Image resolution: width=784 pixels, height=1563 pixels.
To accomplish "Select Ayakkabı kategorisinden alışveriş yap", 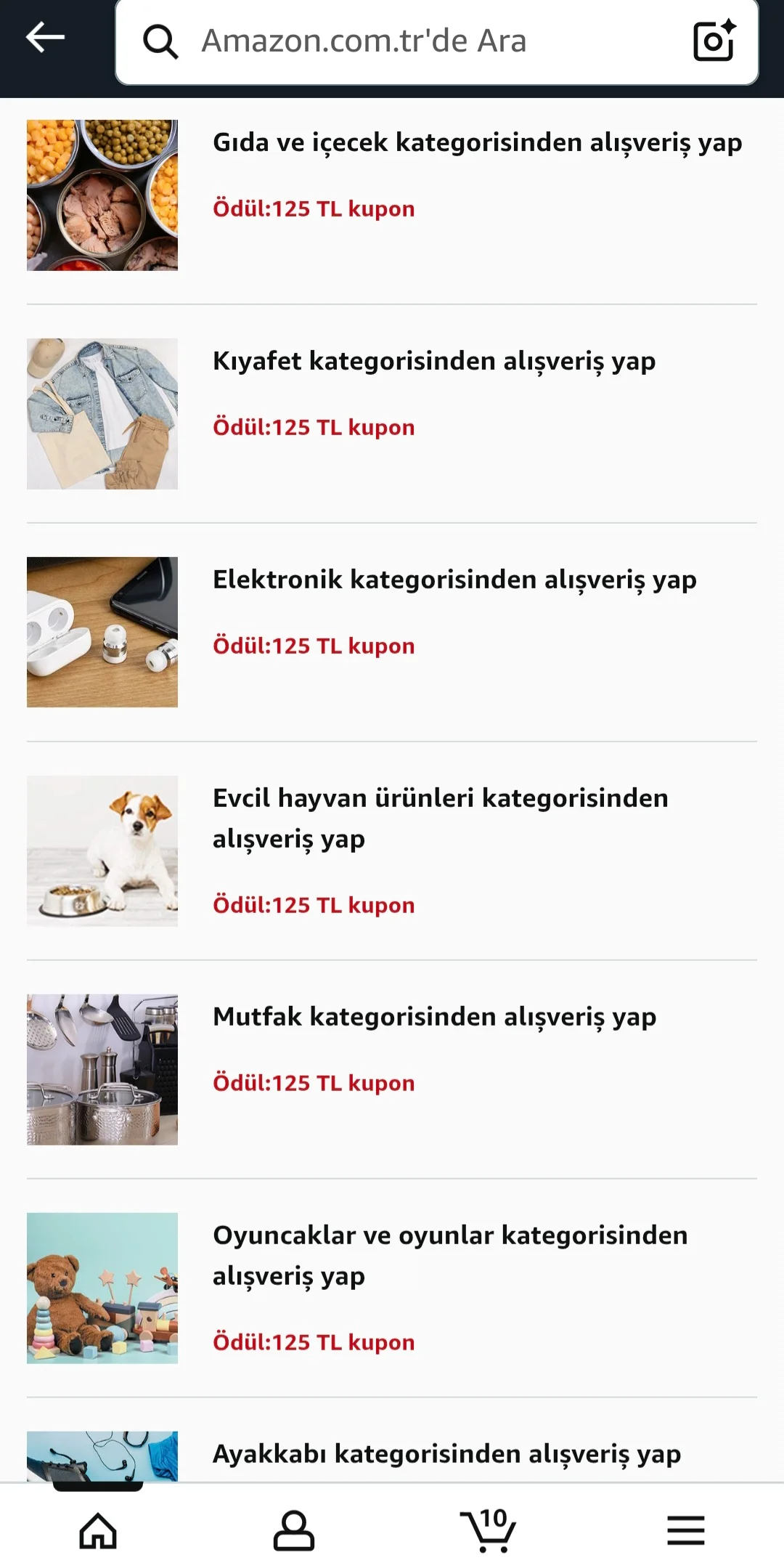I will point(446,1454).
